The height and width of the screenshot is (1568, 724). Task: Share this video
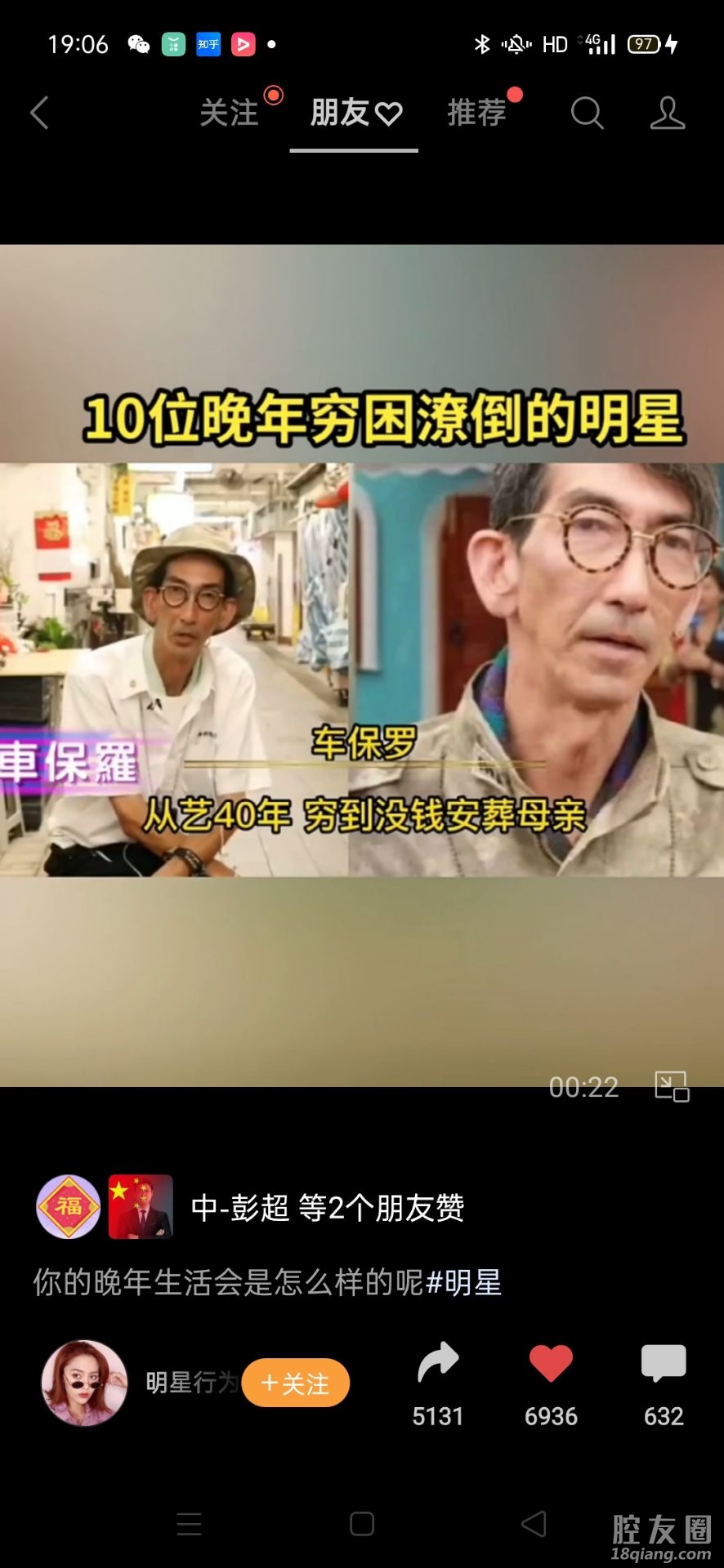[x=438, y=1365]
